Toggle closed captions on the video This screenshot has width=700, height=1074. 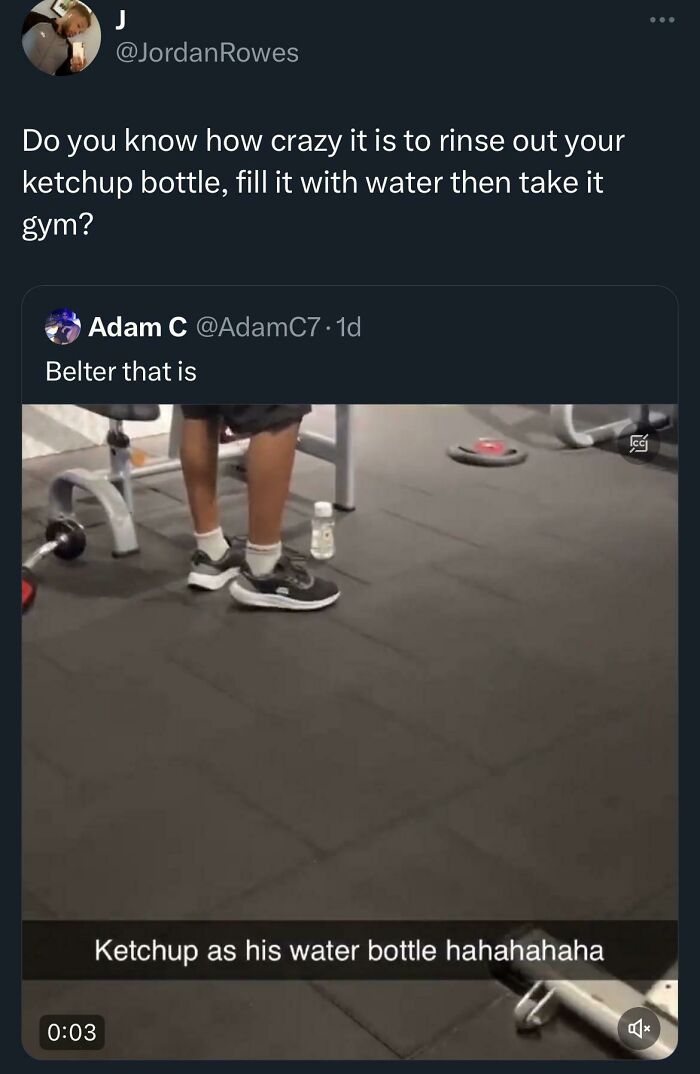(637, 444)
